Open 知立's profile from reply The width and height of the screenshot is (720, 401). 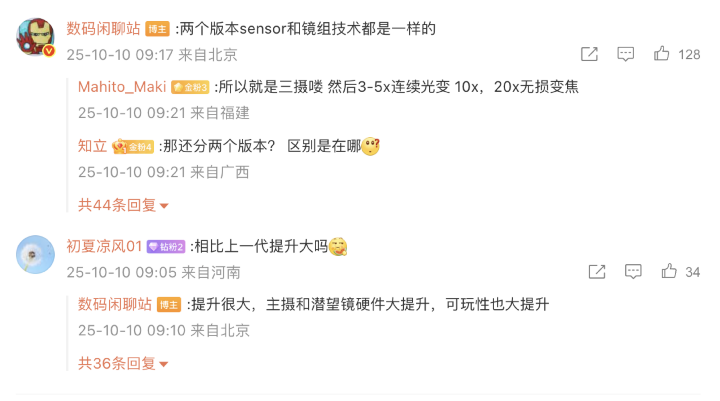[x=92, y=146]
